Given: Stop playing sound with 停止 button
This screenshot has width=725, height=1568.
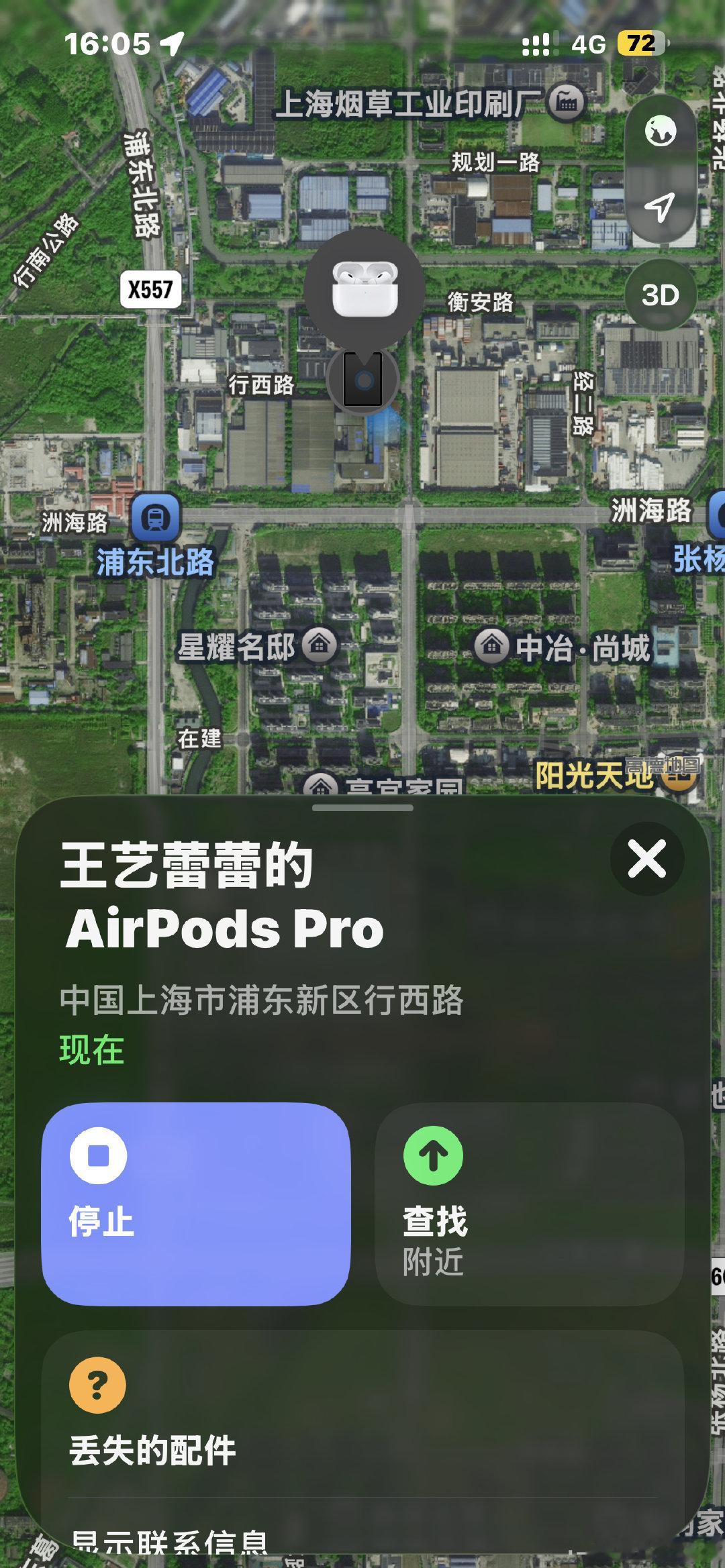Looking at the screenshot, I should click(196, 1204).
